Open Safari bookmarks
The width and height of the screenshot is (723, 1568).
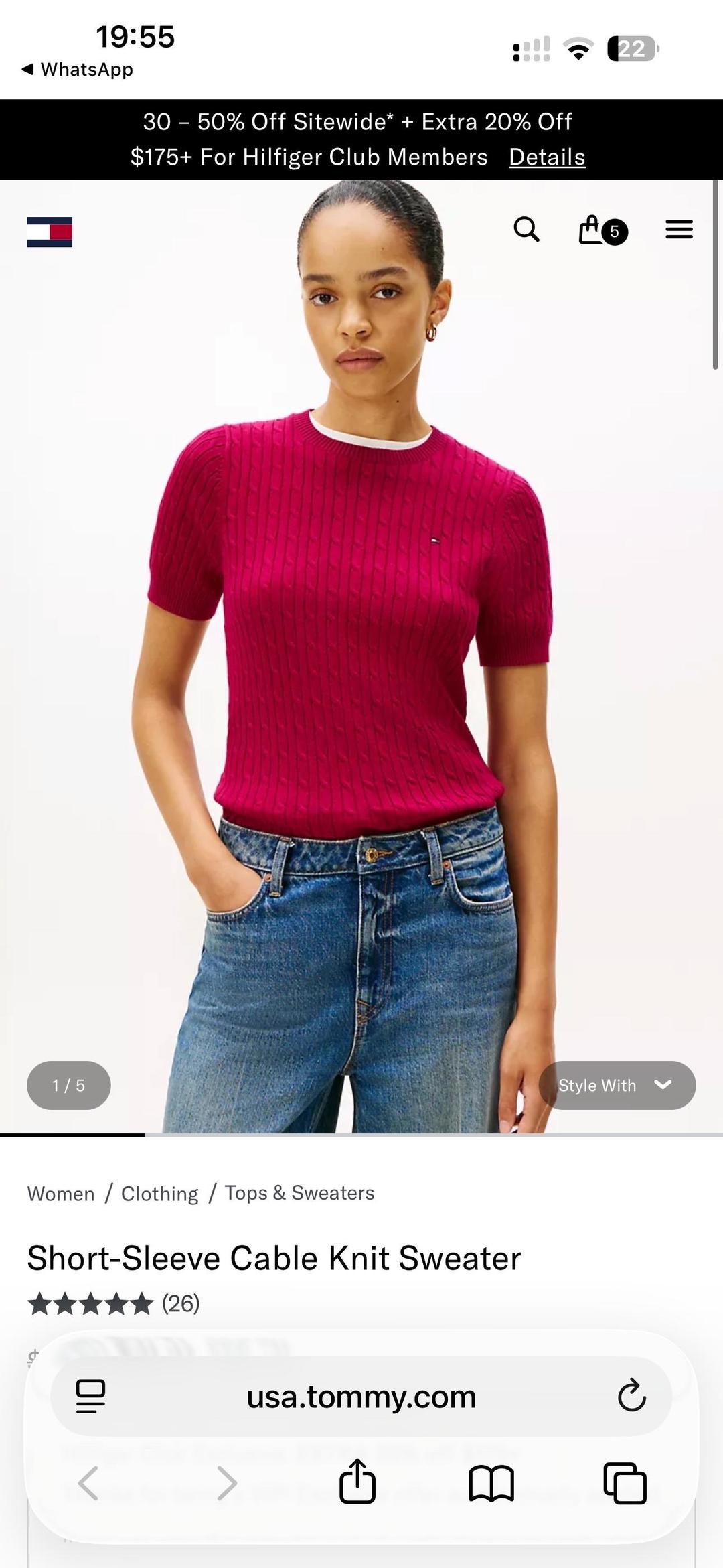pyautogui.click(x=491, y=1484)
